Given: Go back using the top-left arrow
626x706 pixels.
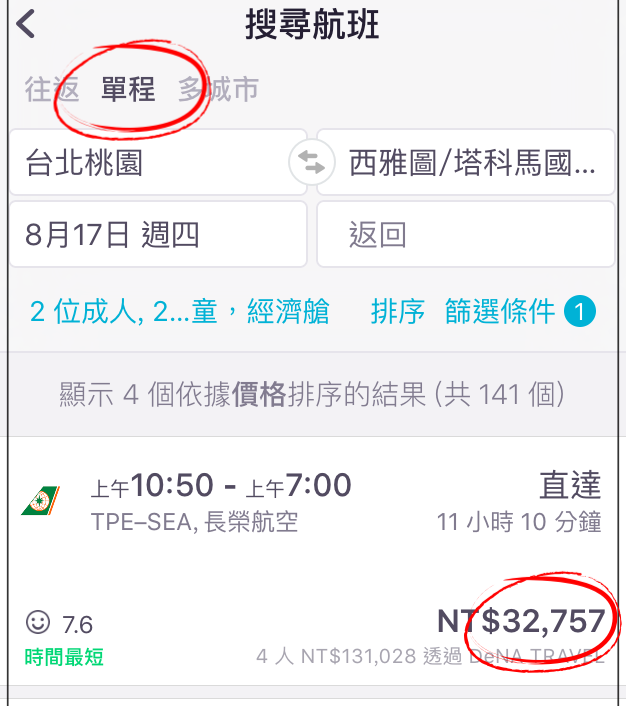Looking at the screenshot, I should [26, 25].
